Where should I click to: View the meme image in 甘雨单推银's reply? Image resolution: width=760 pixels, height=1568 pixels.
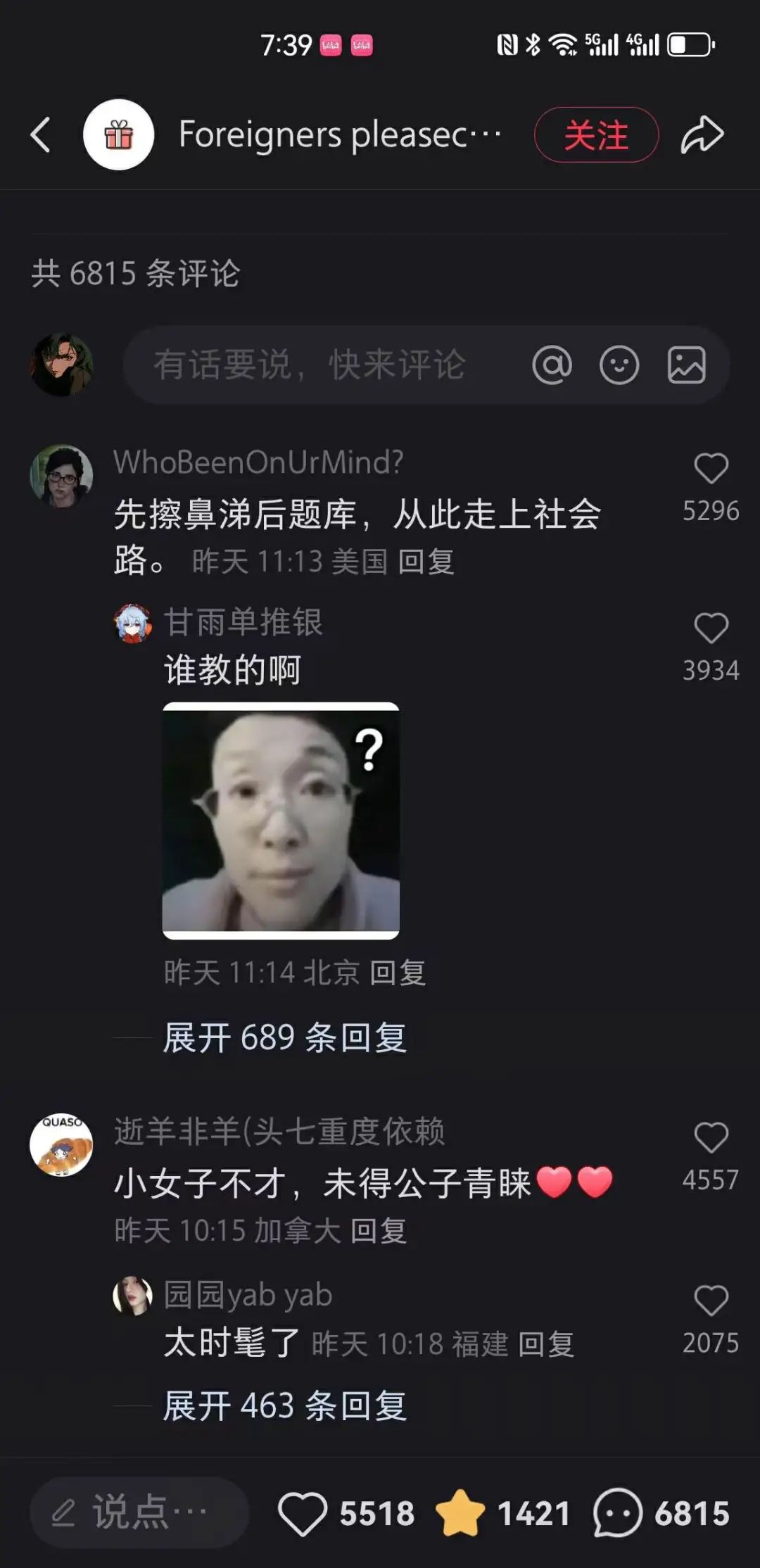point(281,820)
